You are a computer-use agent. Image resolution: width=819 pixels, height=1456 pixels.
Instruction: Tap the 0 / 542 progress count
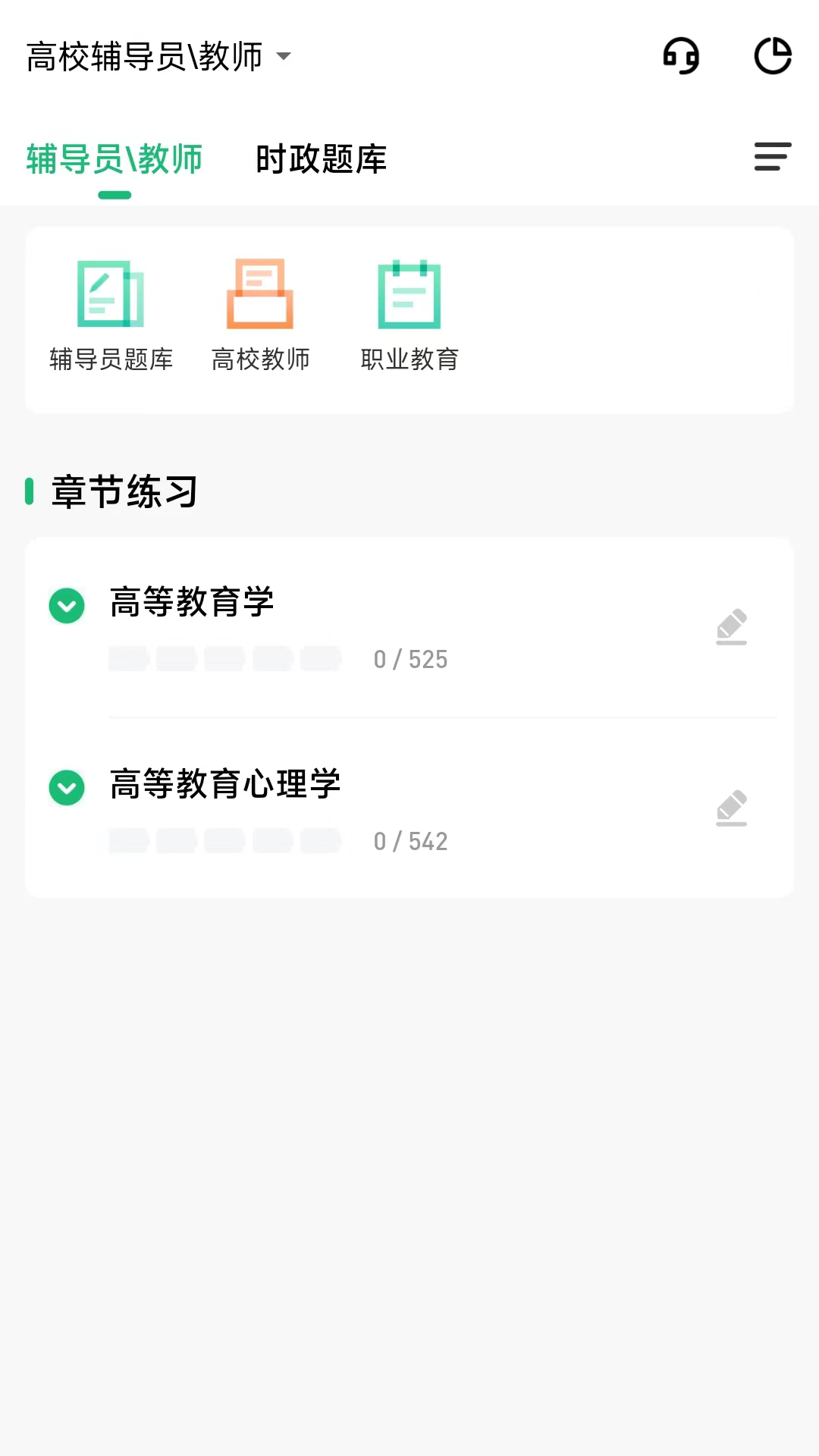coord(410,841)
